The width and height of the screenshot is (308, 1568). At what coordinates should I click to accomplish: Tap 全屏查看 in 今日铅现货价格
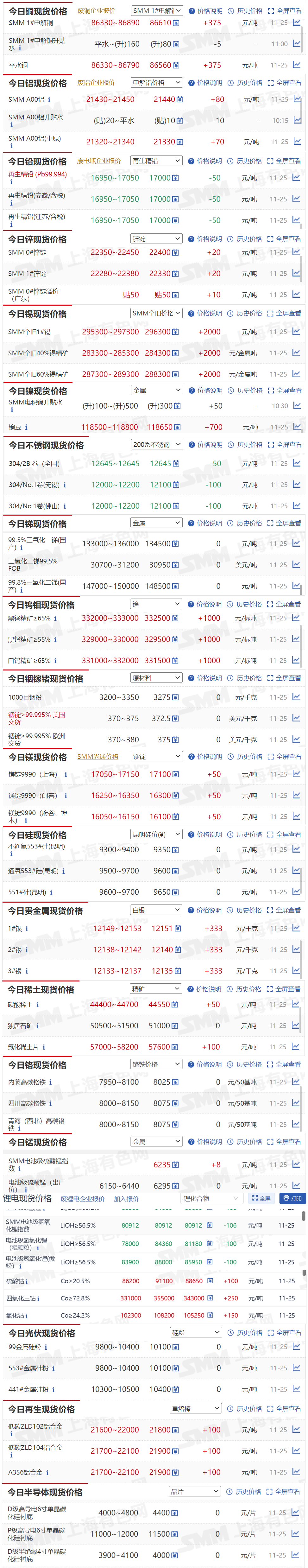(284, 161)
